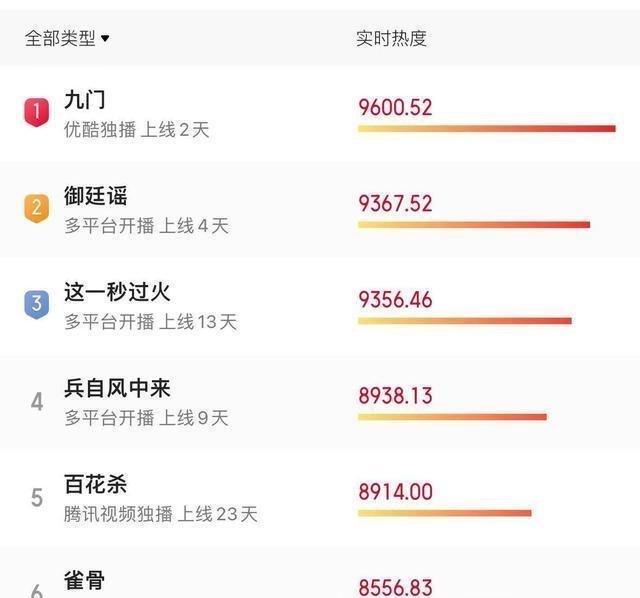Expand the 全部类型 type filter dropdown
The height and width of the screenshot is (598, 640).
point(67,38)
